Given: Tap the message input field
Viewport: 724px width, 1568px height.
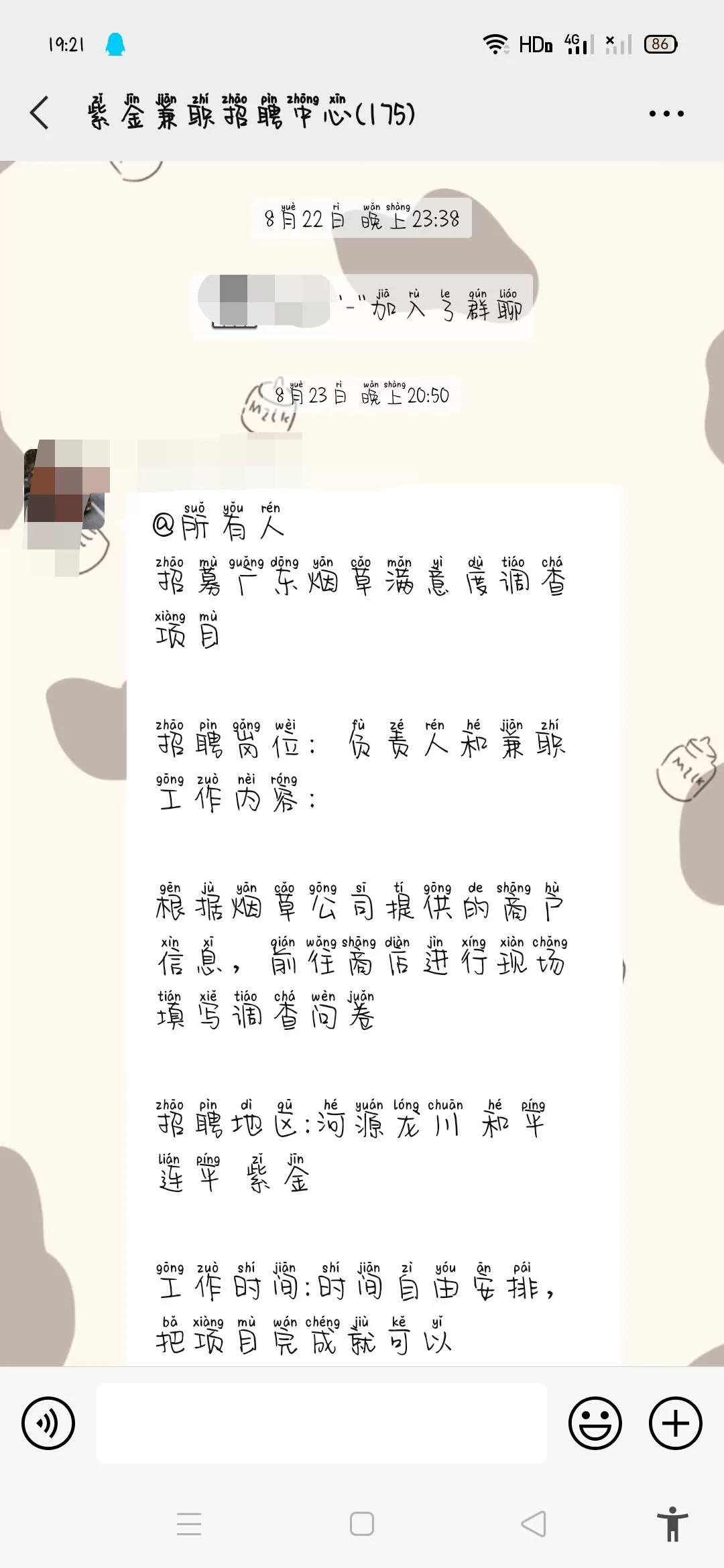Looking at the screenshot, I should (x=322, y=1423).
